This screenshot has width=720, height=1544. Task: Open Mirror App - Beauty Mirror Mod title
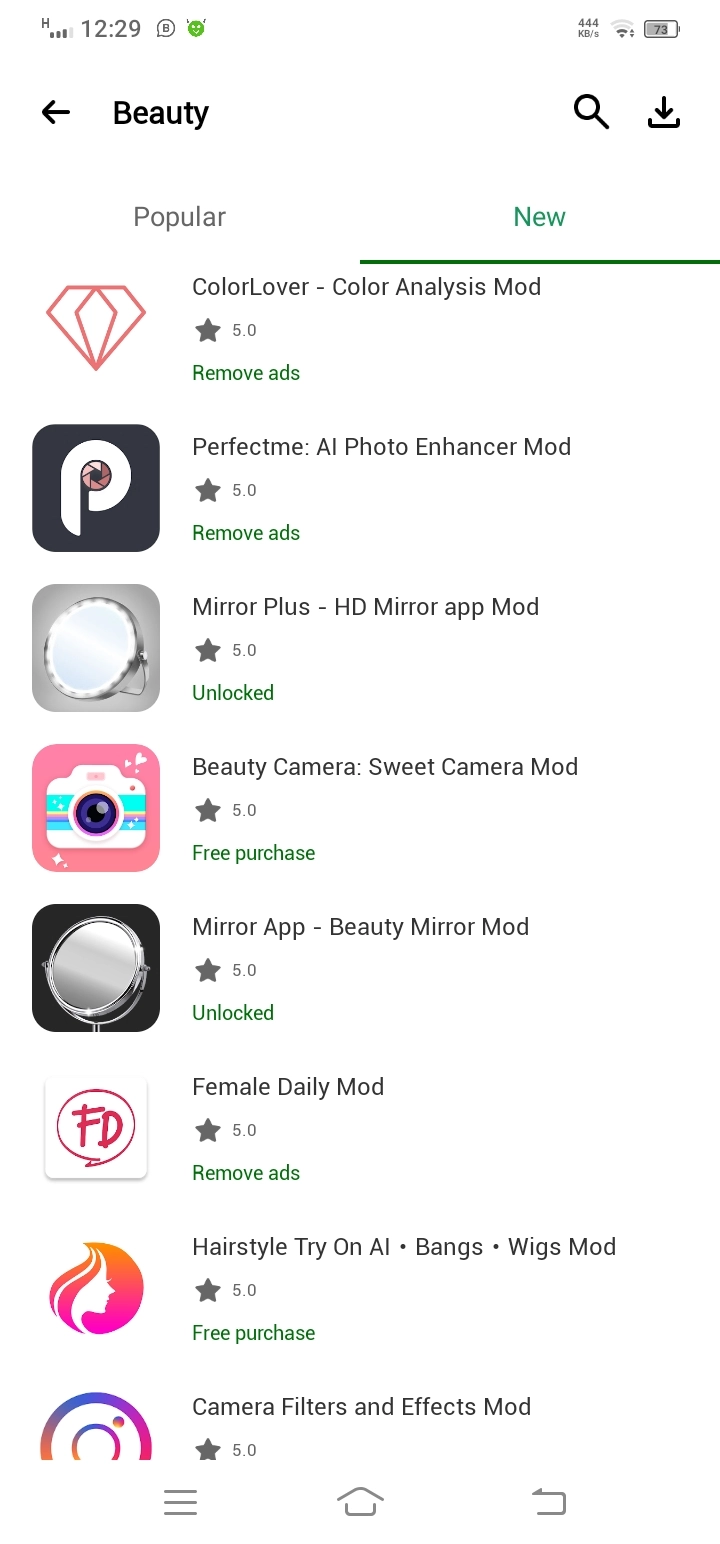[360, 927]
